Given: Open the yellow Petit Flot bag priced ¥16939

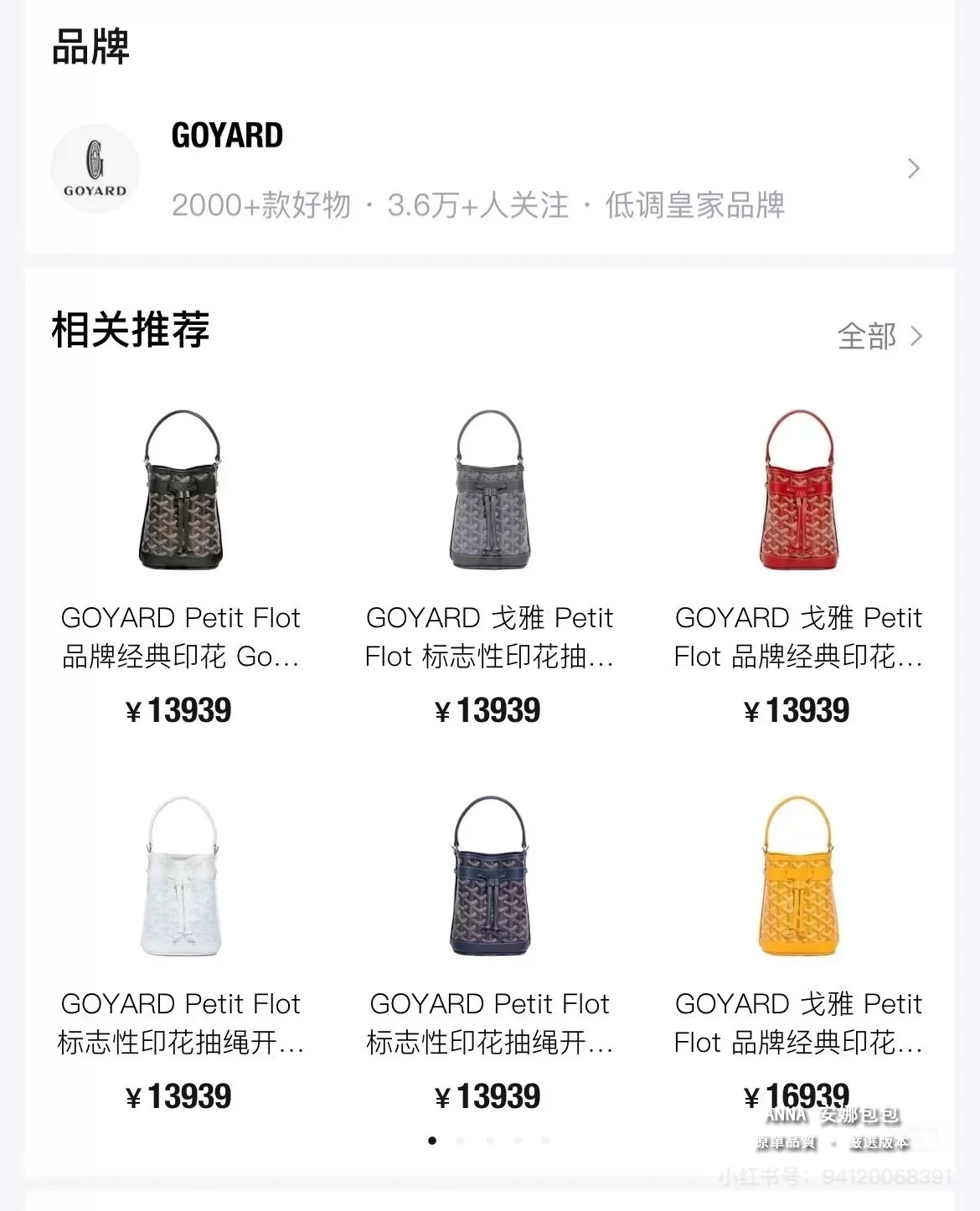Looking at the screenshot, I should point(798,877).
